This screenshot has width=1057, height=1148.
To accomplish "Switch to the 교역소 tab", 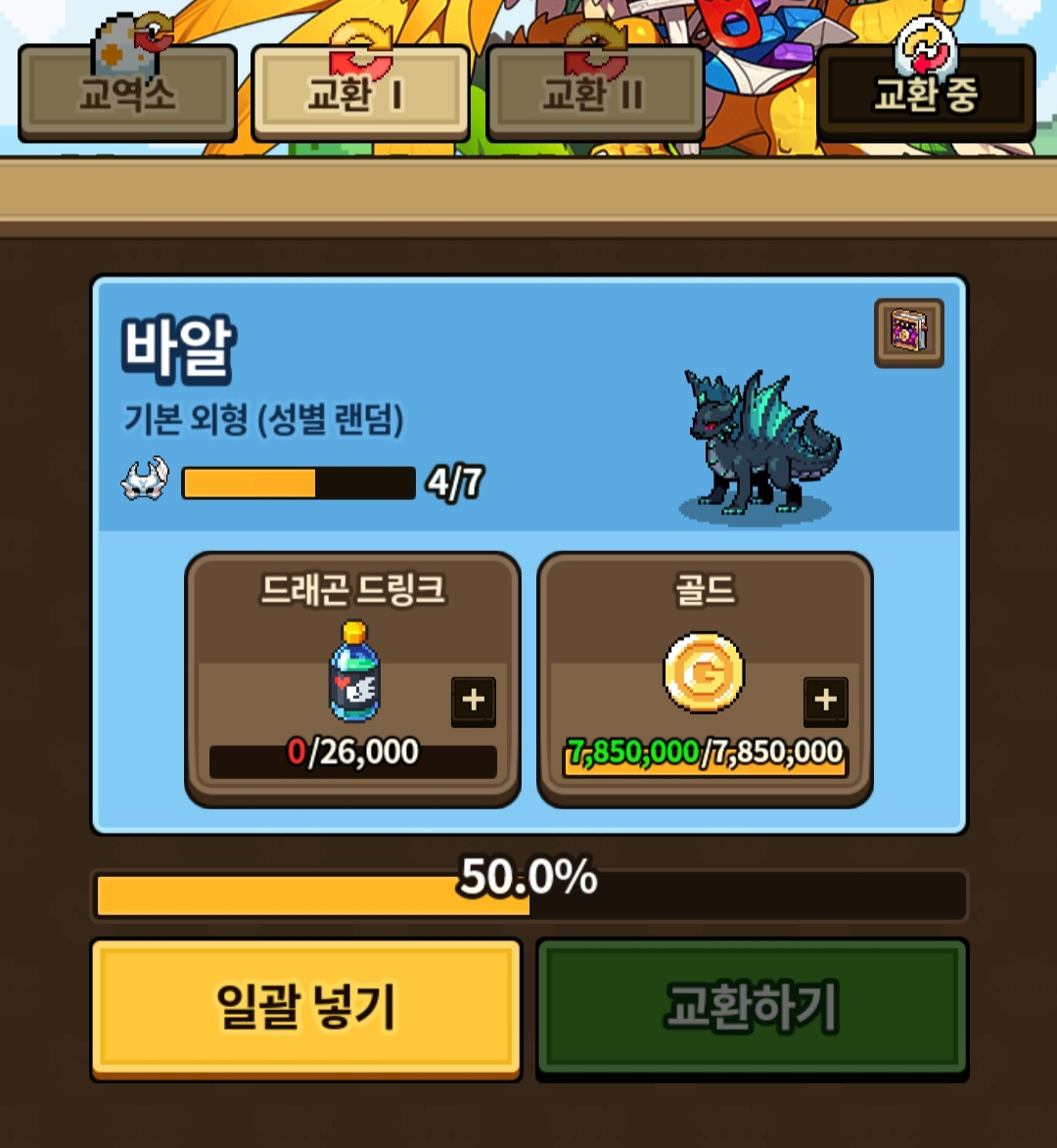I will coord(127,95).
